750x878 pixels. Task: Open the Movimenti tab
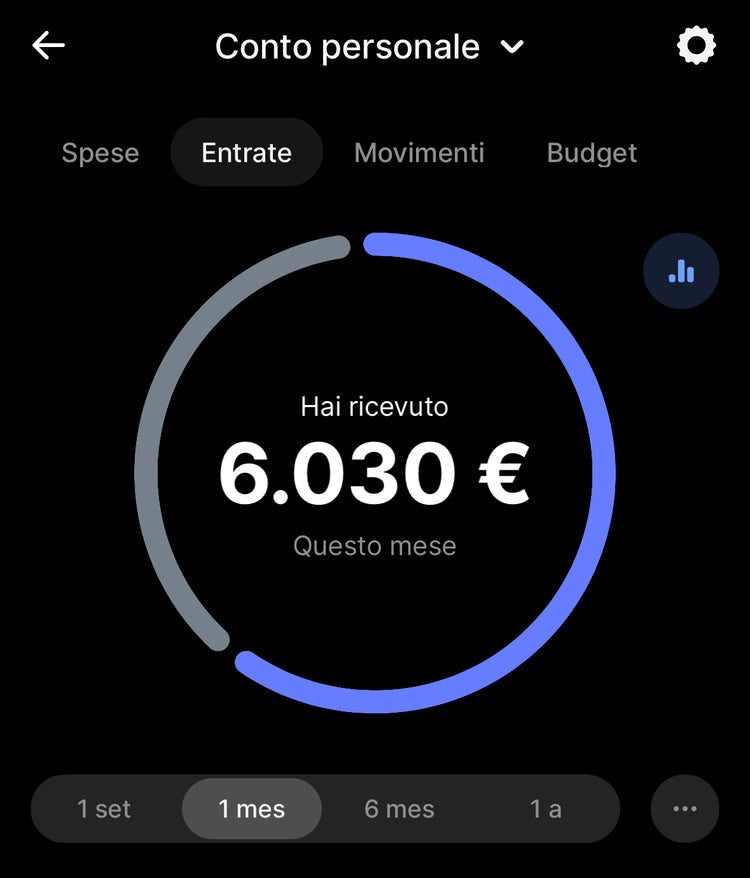coord(419,153)
